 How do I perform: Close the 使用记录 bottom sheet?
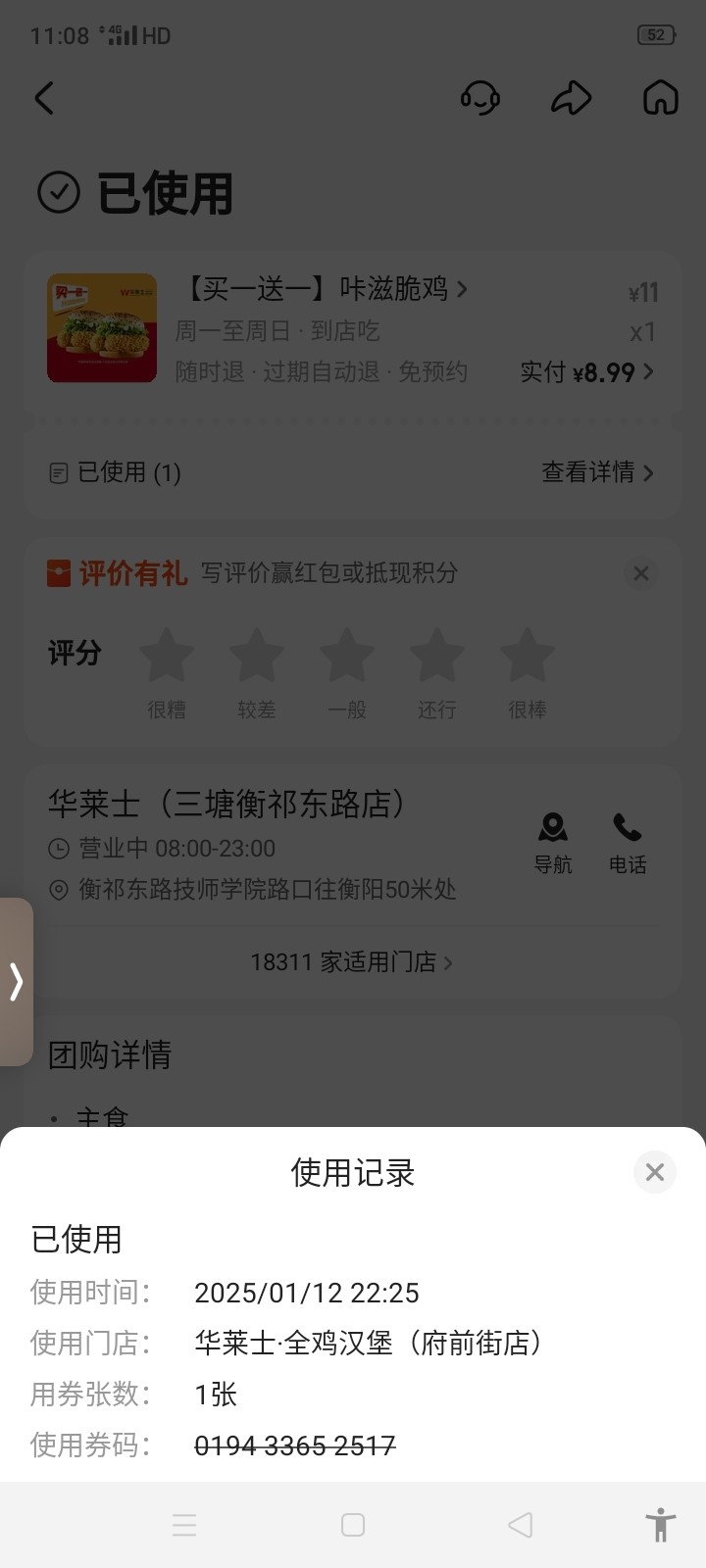coord(654,1172)
